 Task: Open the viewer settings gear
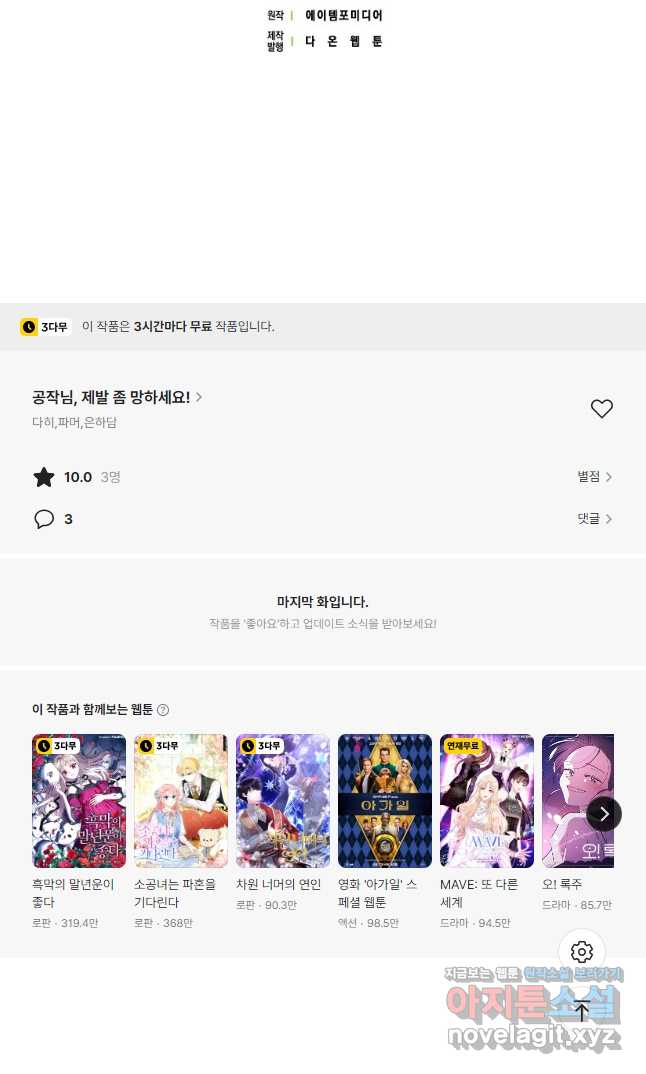(582, 952)
